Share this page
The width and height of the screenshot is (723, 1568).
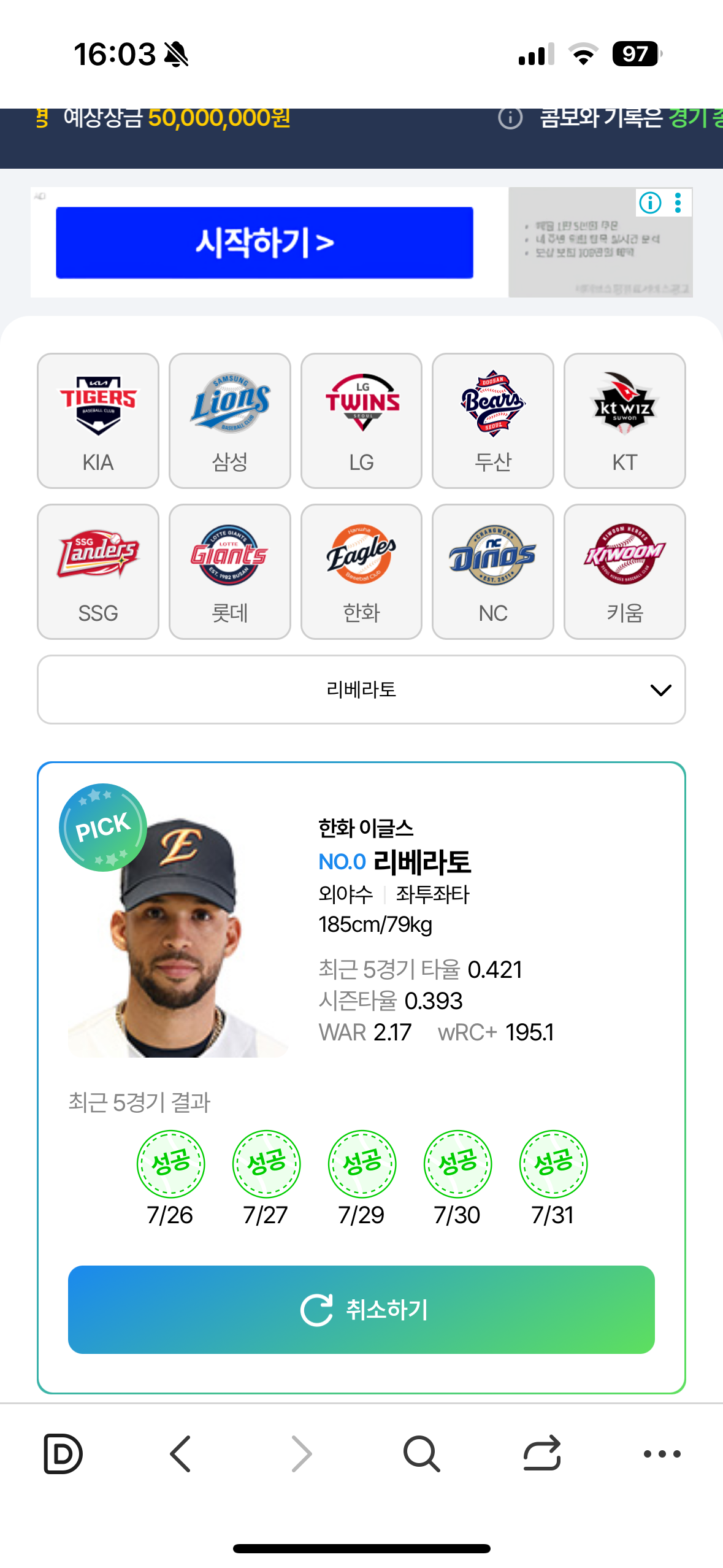click(x=542, y=1453)
